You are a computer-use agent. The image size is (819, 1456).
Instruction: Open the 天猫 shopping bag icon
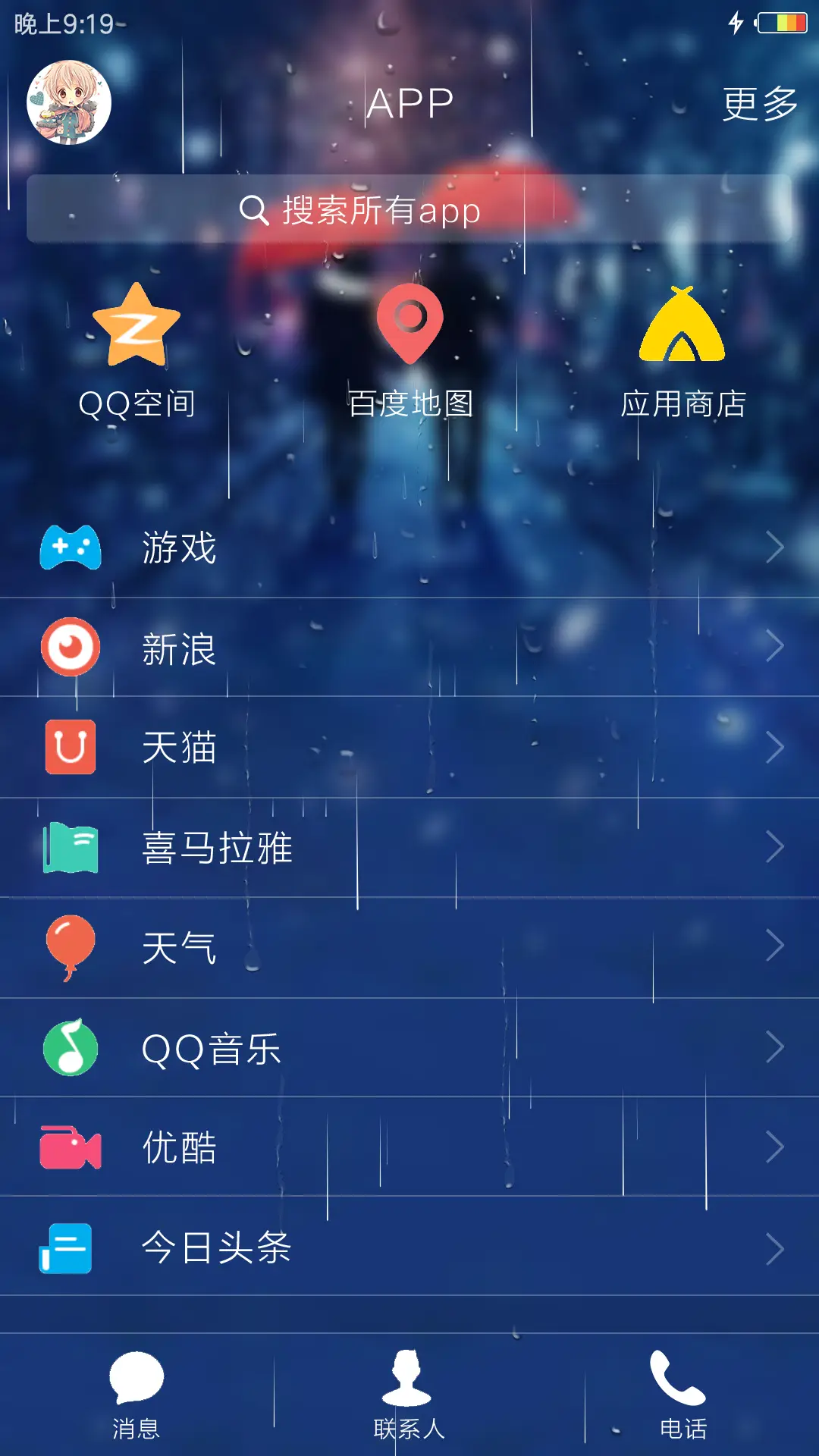(71, 748)
